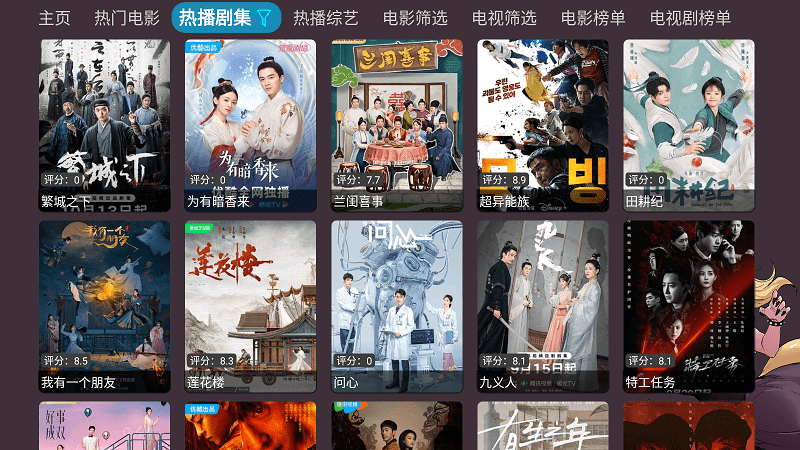Screen dimensions: 800x450
Task: Tap the filter icon beside 热播剧集
Action: [x=264, y=18]
